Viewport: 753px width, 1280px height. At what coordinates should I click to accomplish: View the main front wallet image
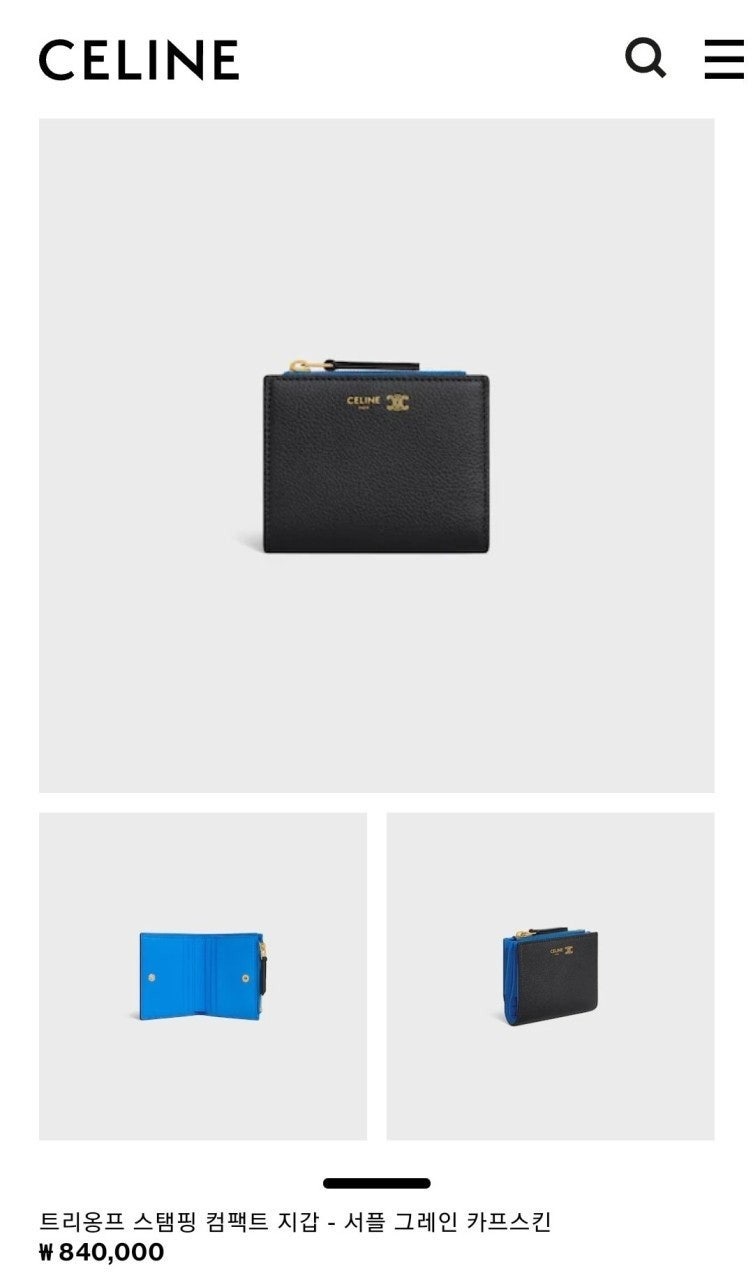376,456
